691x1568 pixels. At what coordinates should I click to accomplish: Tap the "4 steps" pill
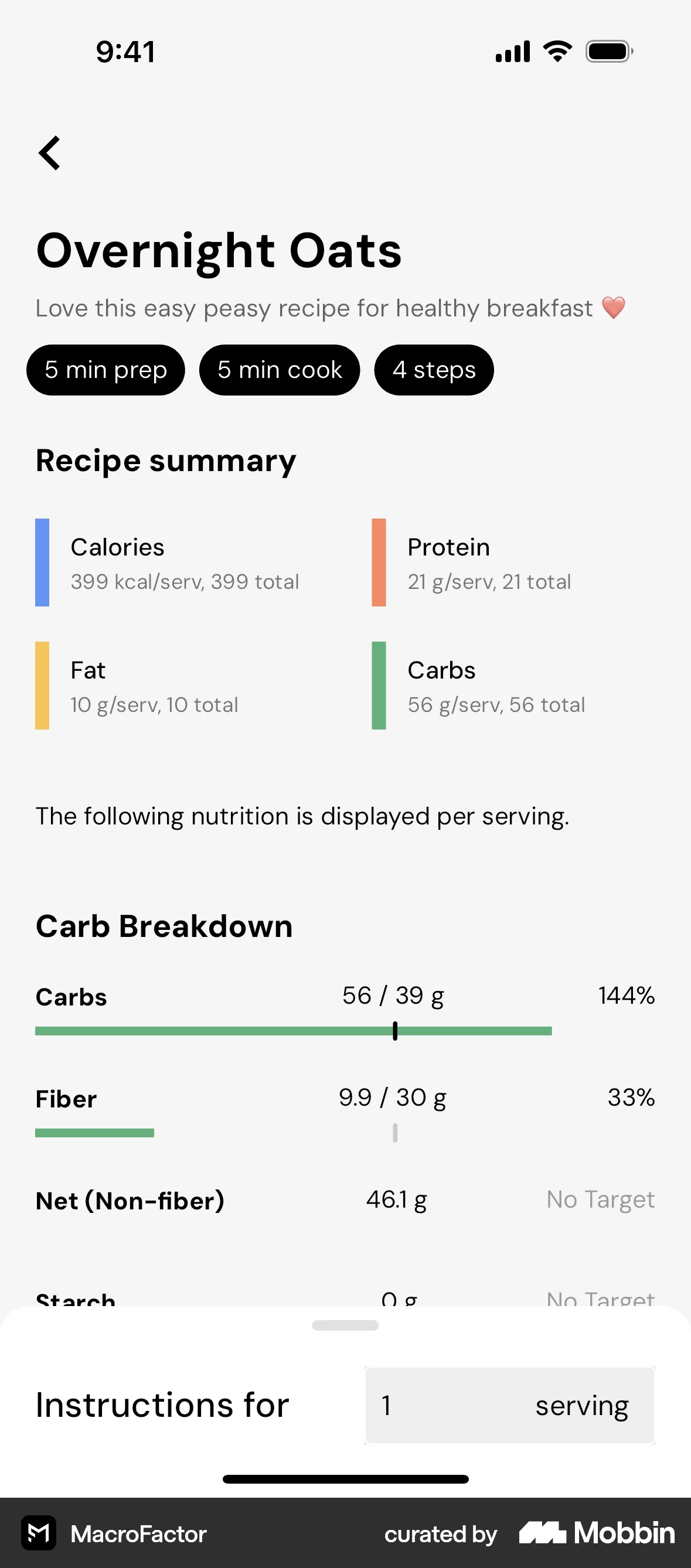coord(434,370)
